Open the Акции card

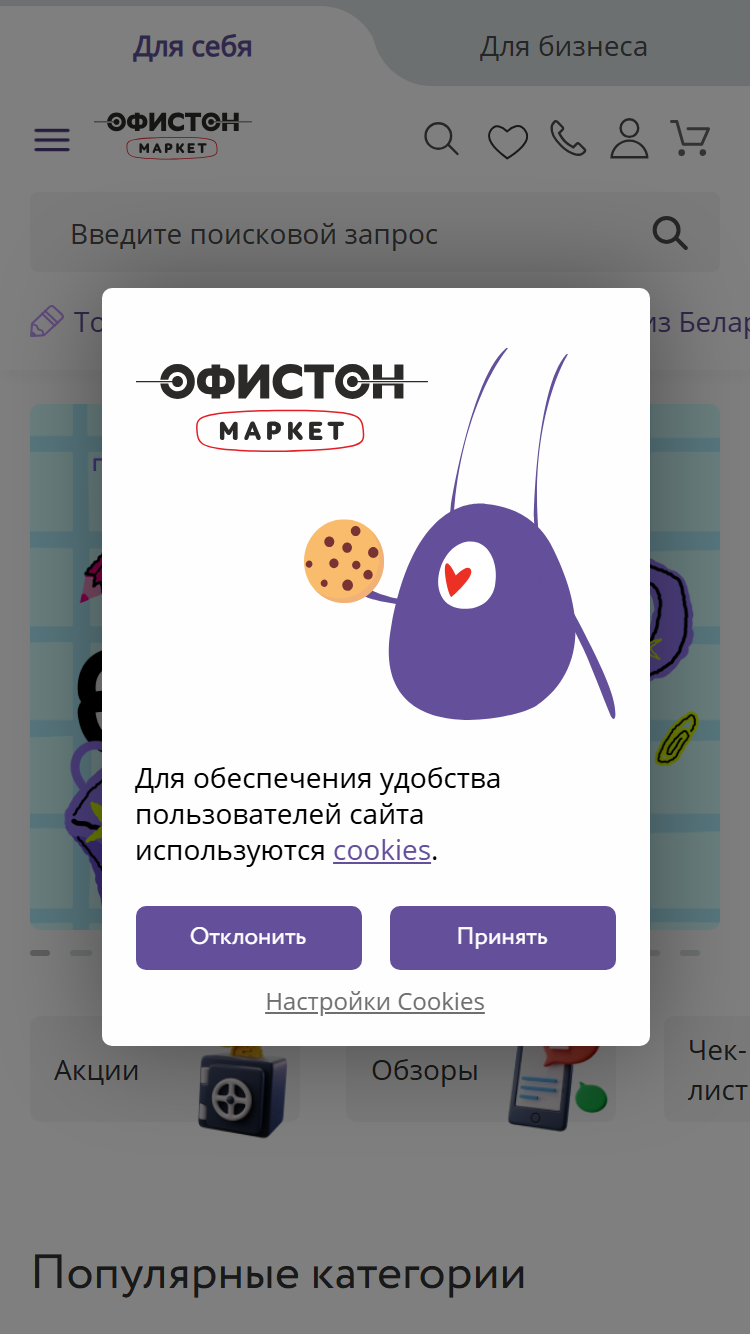165,1070
